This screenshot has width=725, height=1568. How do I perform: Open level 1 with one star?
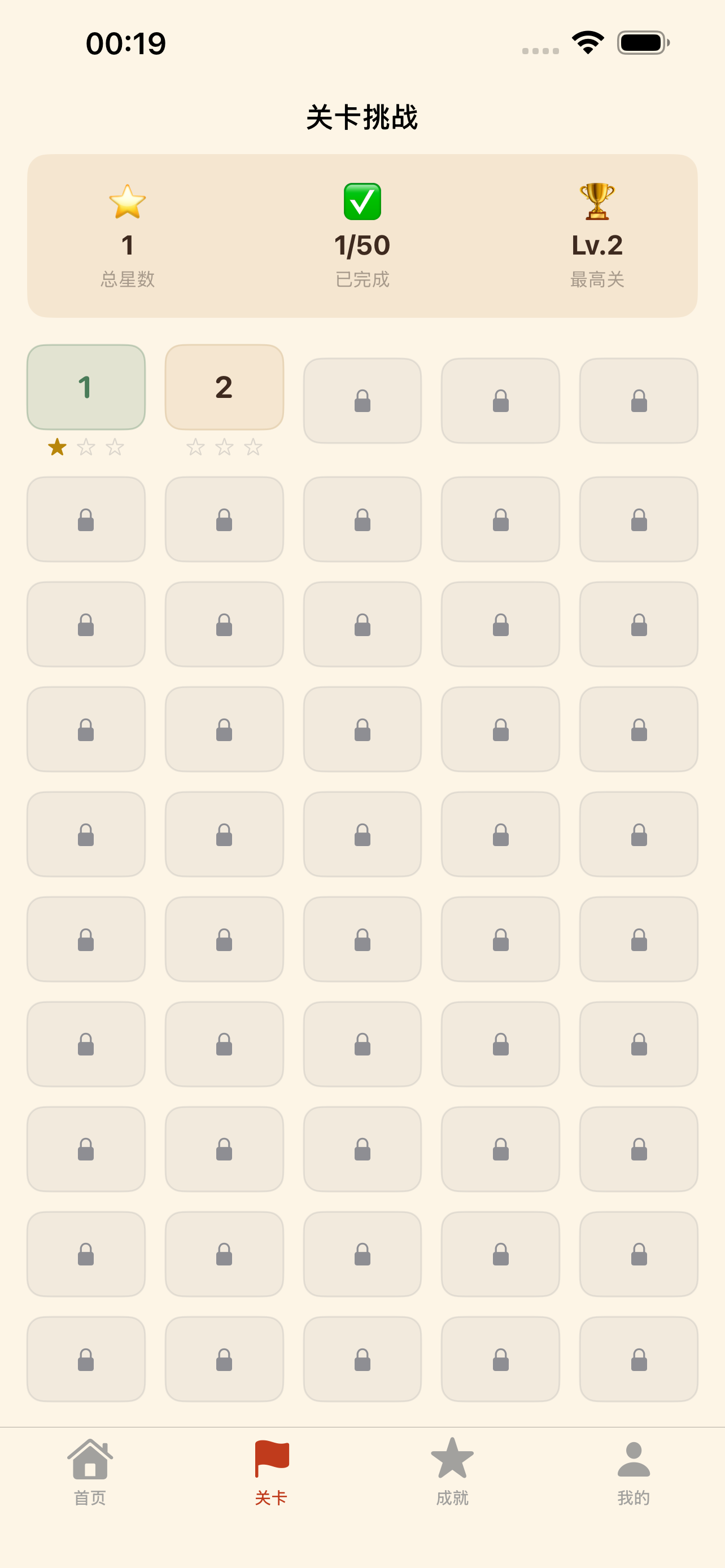point(86,387)
